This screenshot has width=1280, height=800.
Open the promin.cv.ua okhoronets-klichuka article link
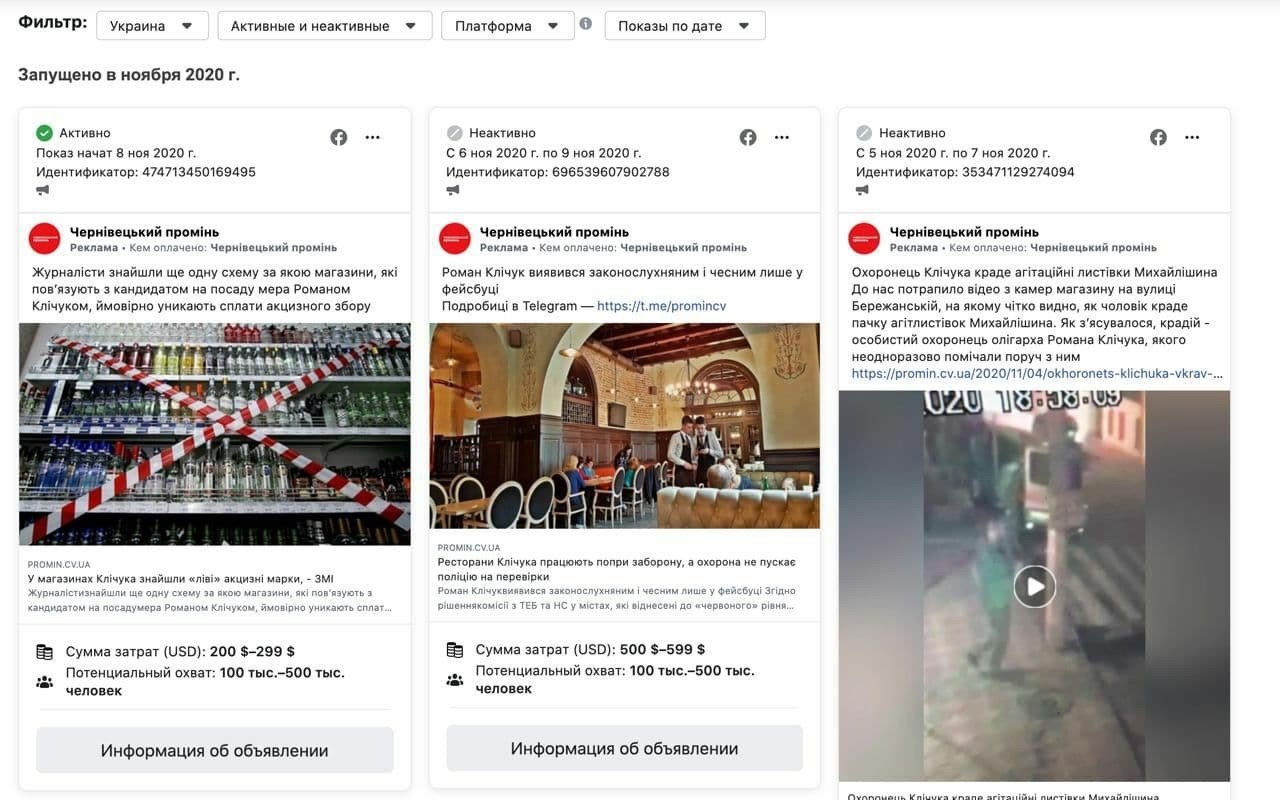pyautogui.click(x=1036, y=374)
